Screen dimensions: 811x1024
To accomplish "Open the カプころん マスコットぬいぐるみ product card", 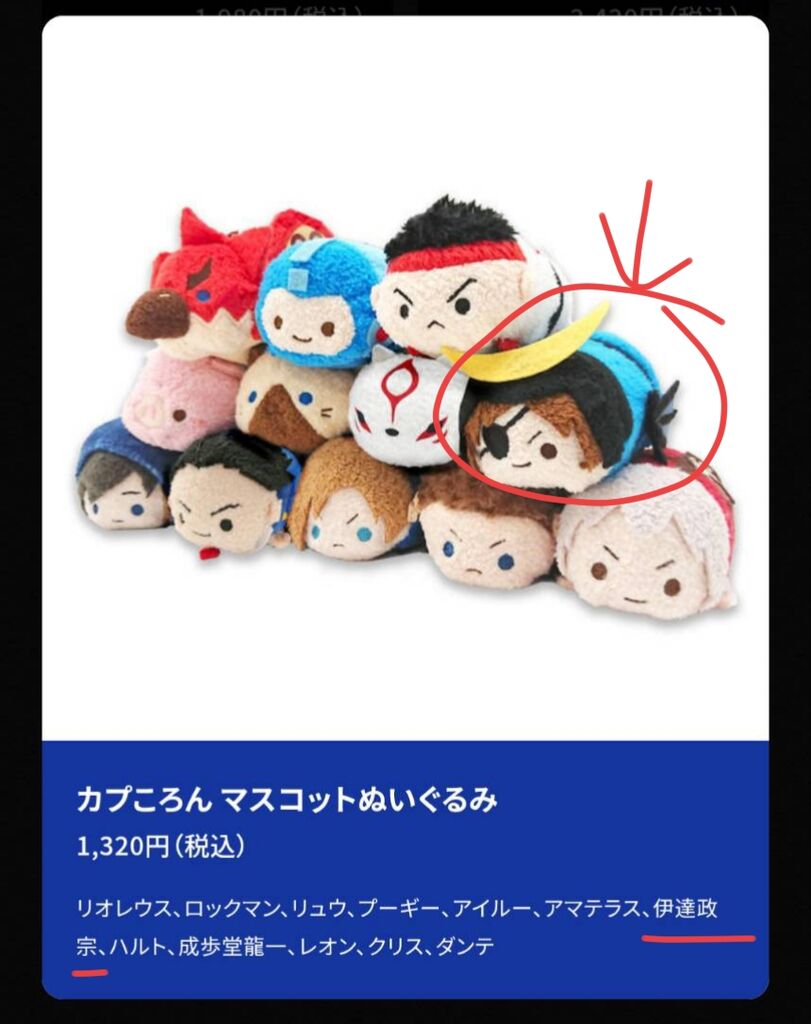I will point(287,801).
